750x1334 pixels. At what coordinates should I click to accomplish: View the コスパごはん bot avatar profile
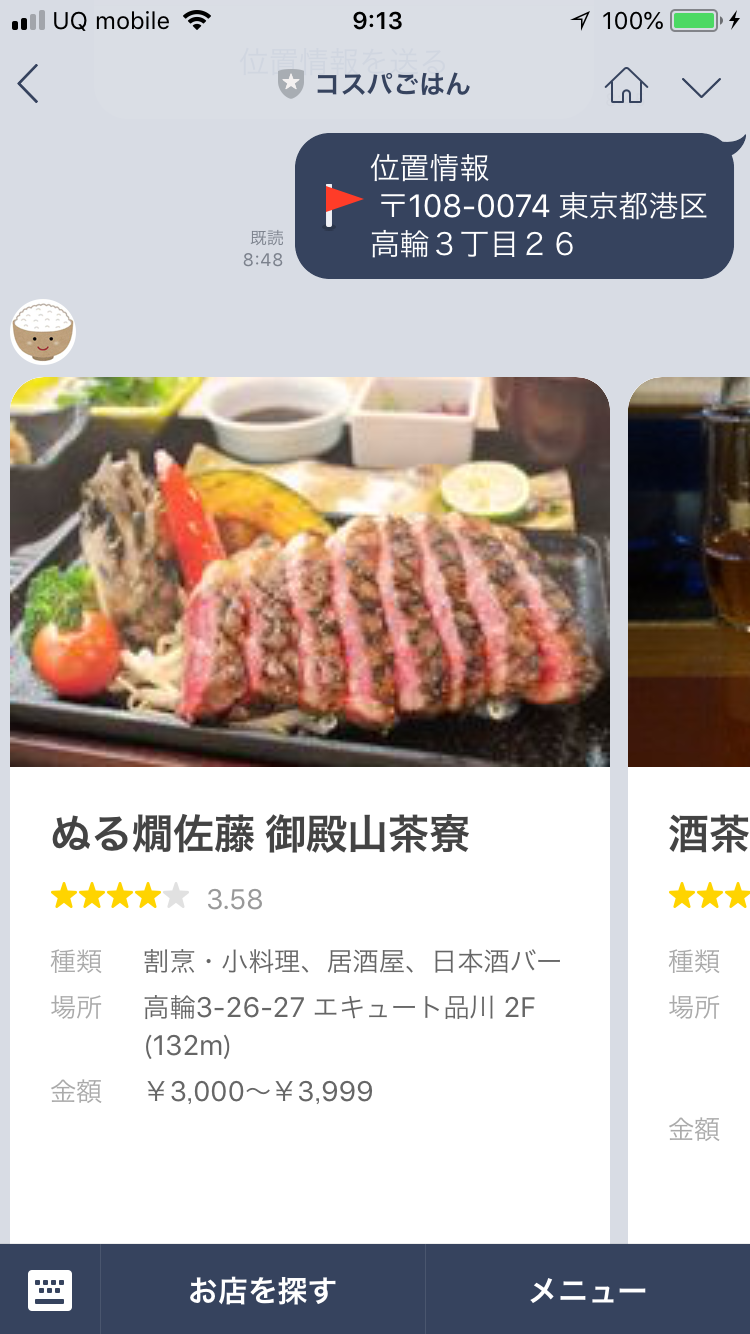tap(43, 333)
